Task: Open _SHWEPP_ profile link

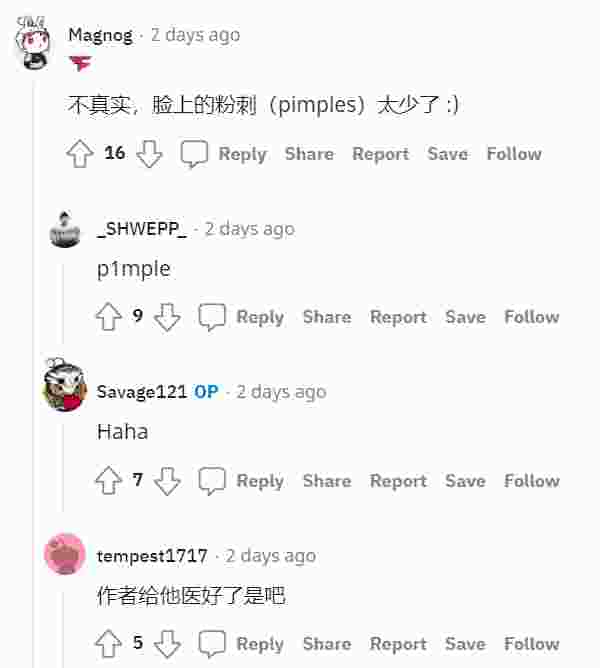Action: click(141, 228)
